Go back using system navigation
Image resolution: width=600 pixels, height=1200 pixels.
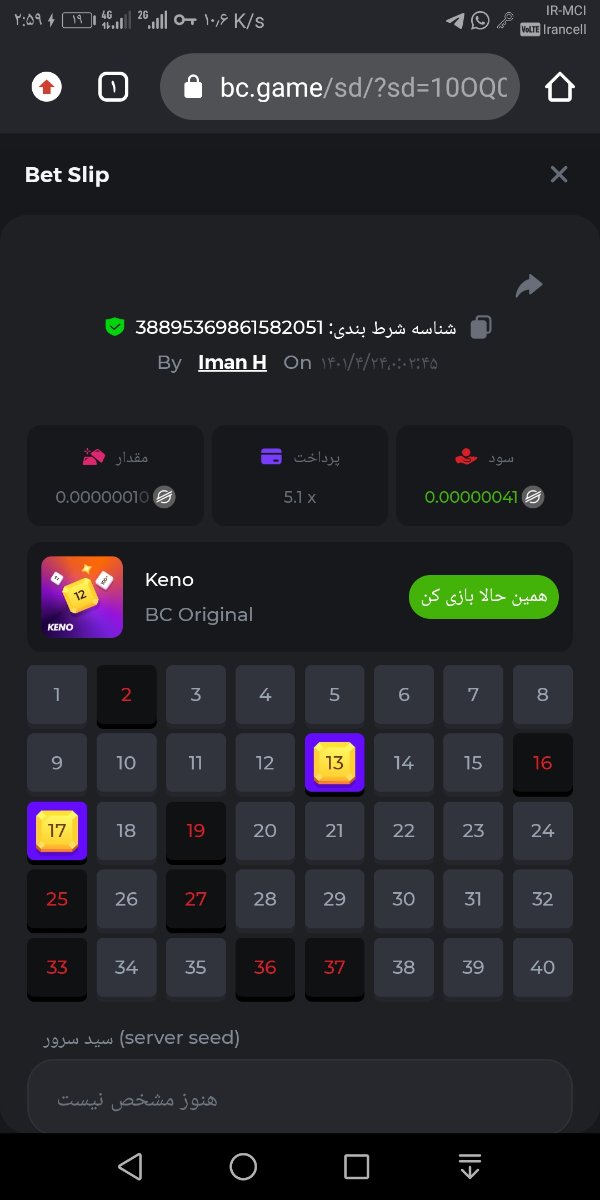(130, 1166)
